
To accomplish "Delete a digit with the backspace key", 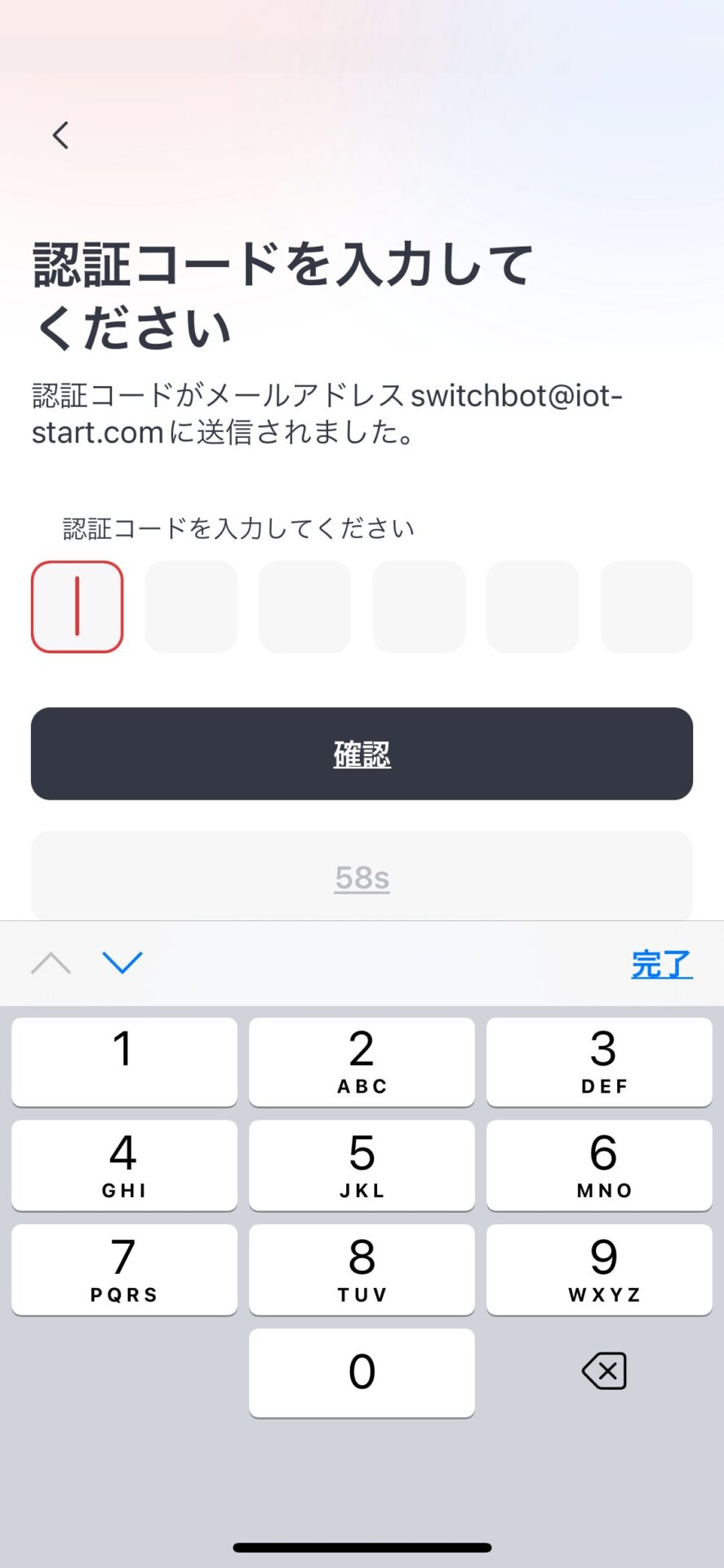I will [604, 1371].
